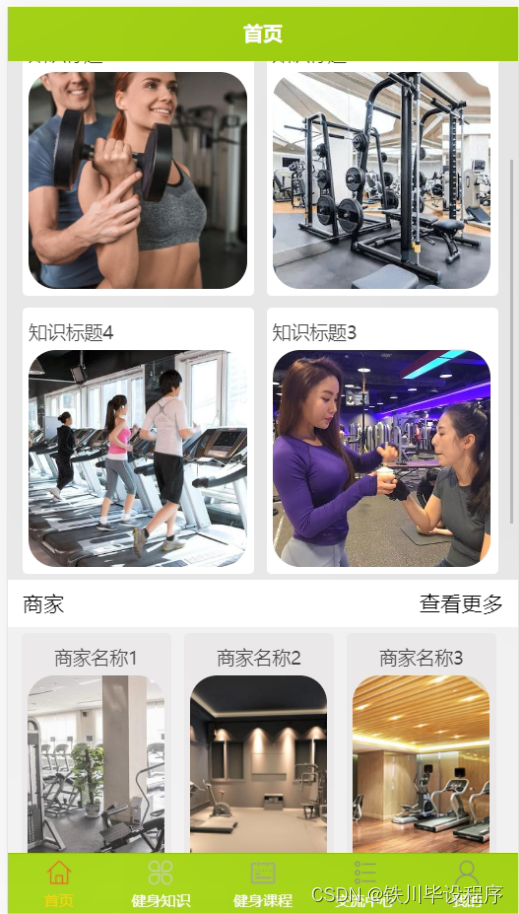This screenshot has height=914, width=519.
Task: Open the 知识标题3 knowledge card
Action: point(383,440)
